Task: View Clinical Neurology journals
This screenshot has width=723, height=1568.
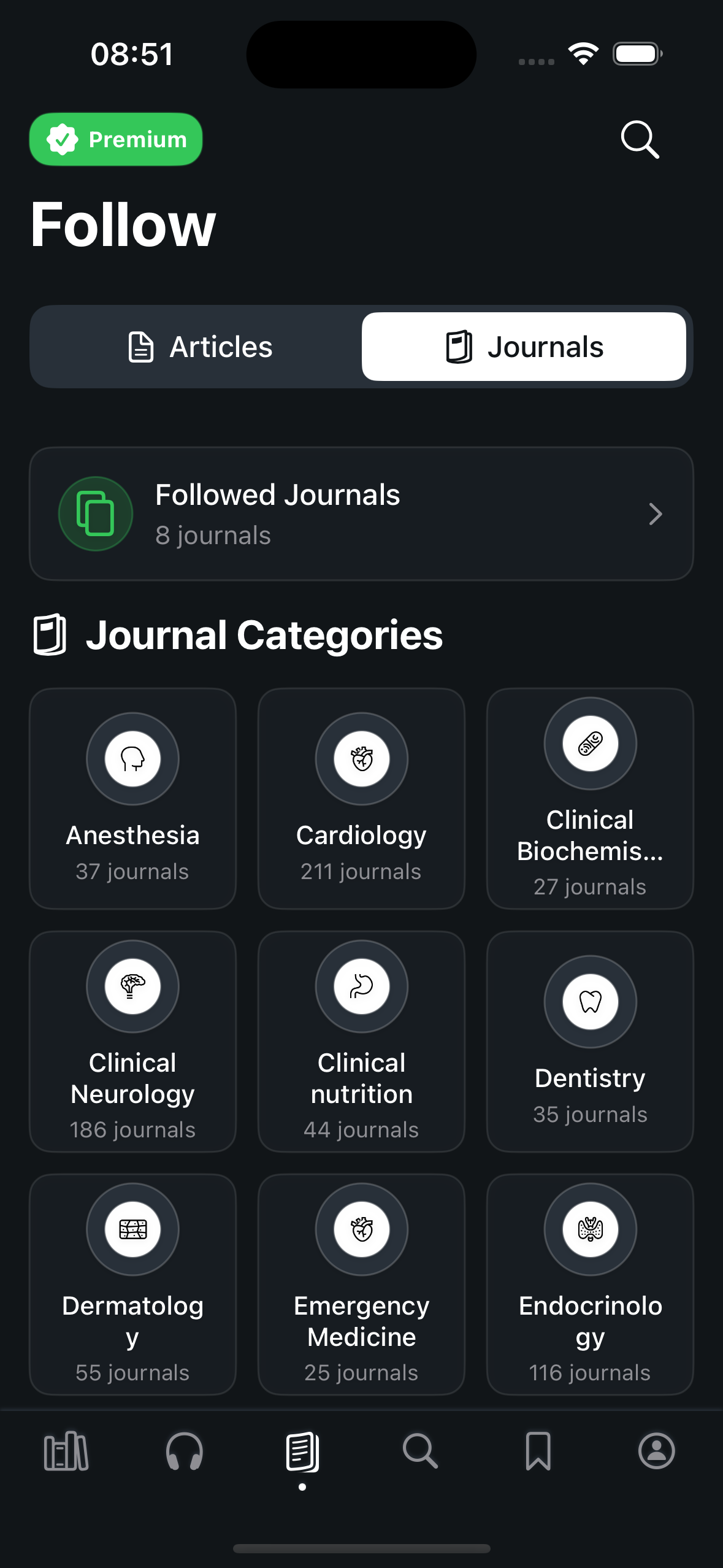Action: coord(132,1042)
